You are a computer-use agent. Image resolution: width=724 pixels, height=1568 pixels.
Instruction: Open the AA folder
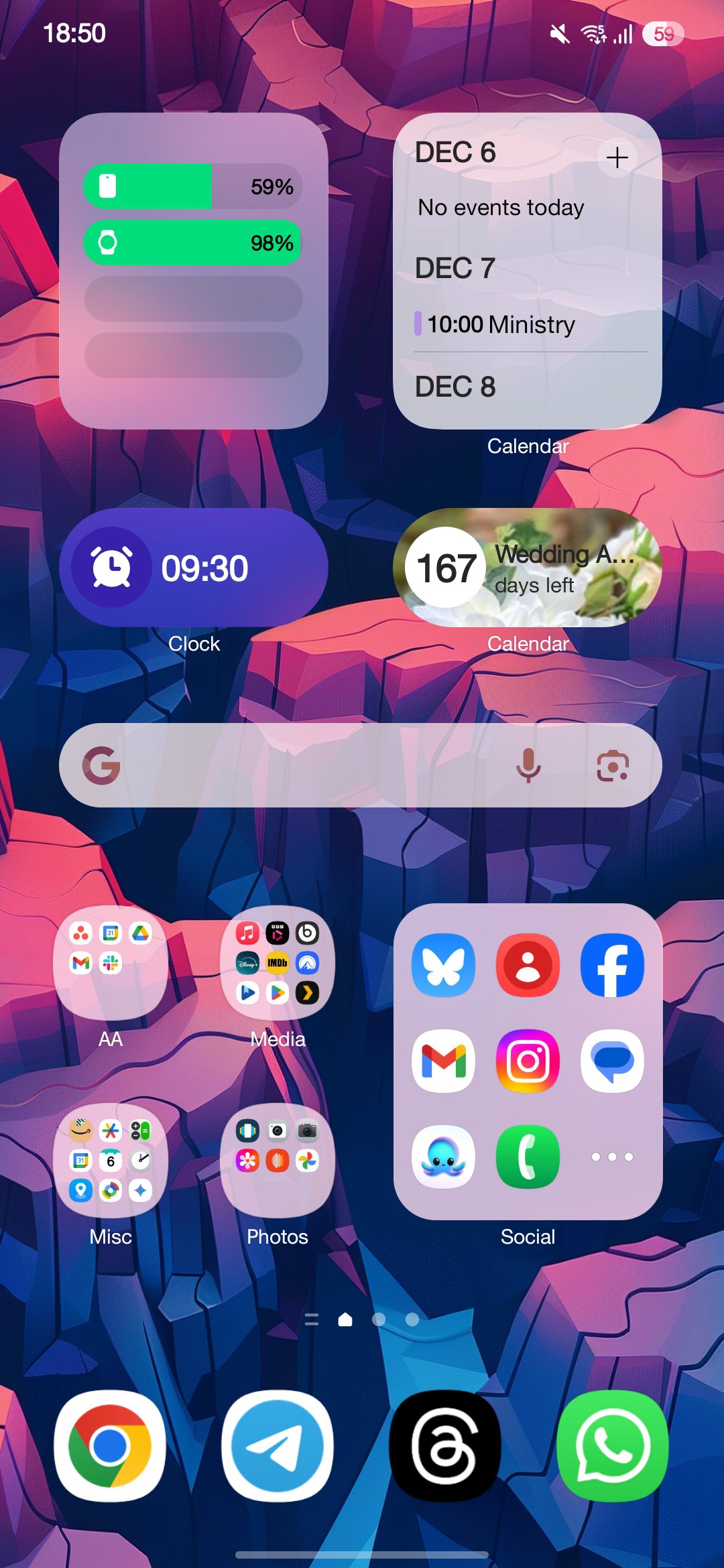[111, 962]
